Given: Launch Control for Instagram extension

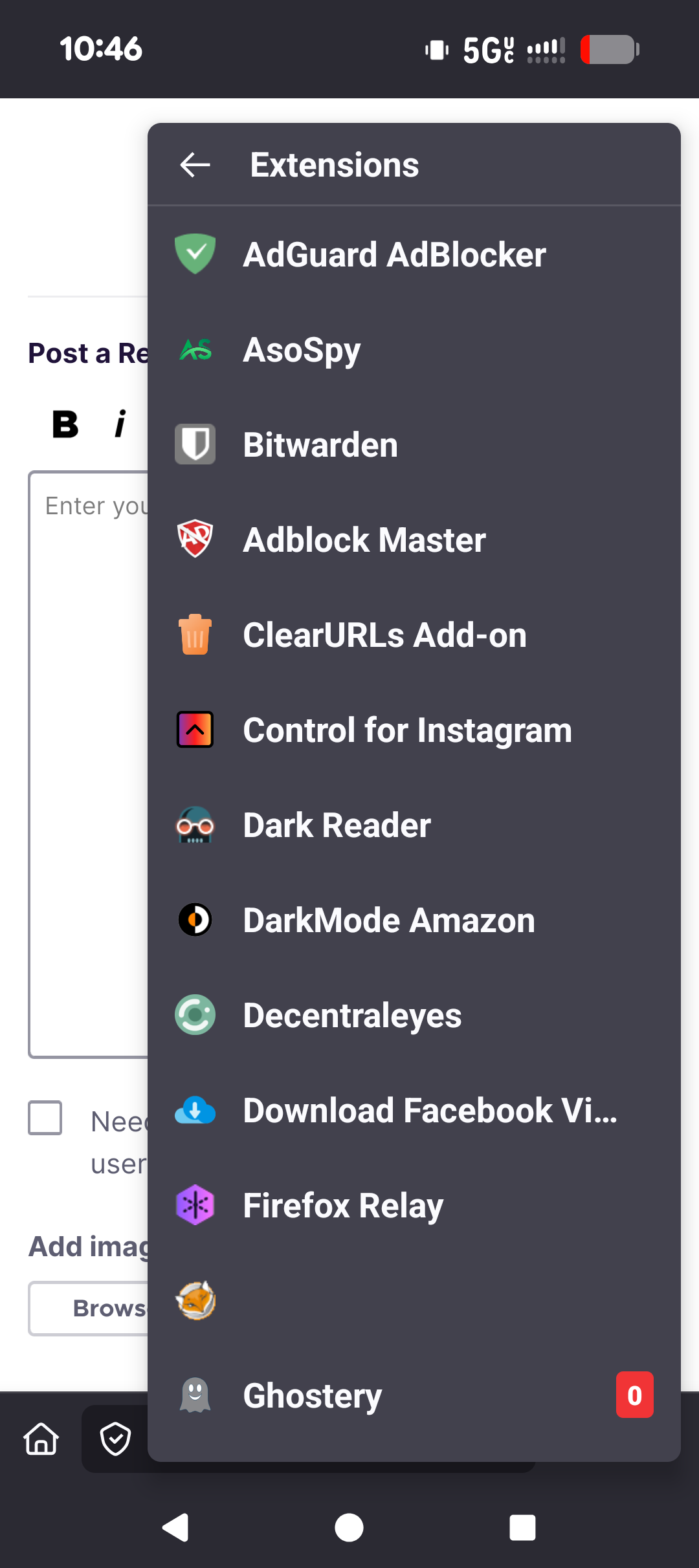Looking at the screenshot, I should 407,730.
